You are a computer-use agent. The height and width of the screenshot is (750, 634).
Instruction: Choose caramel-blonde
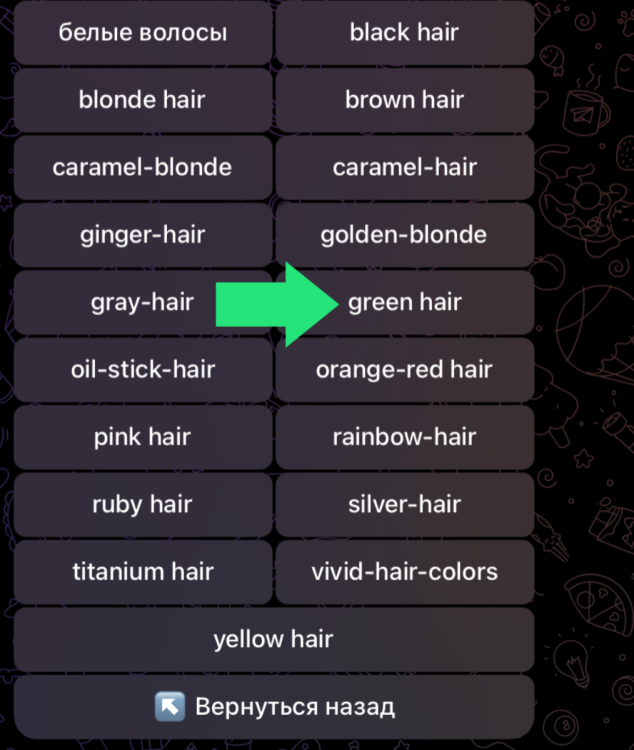point(143,167)
